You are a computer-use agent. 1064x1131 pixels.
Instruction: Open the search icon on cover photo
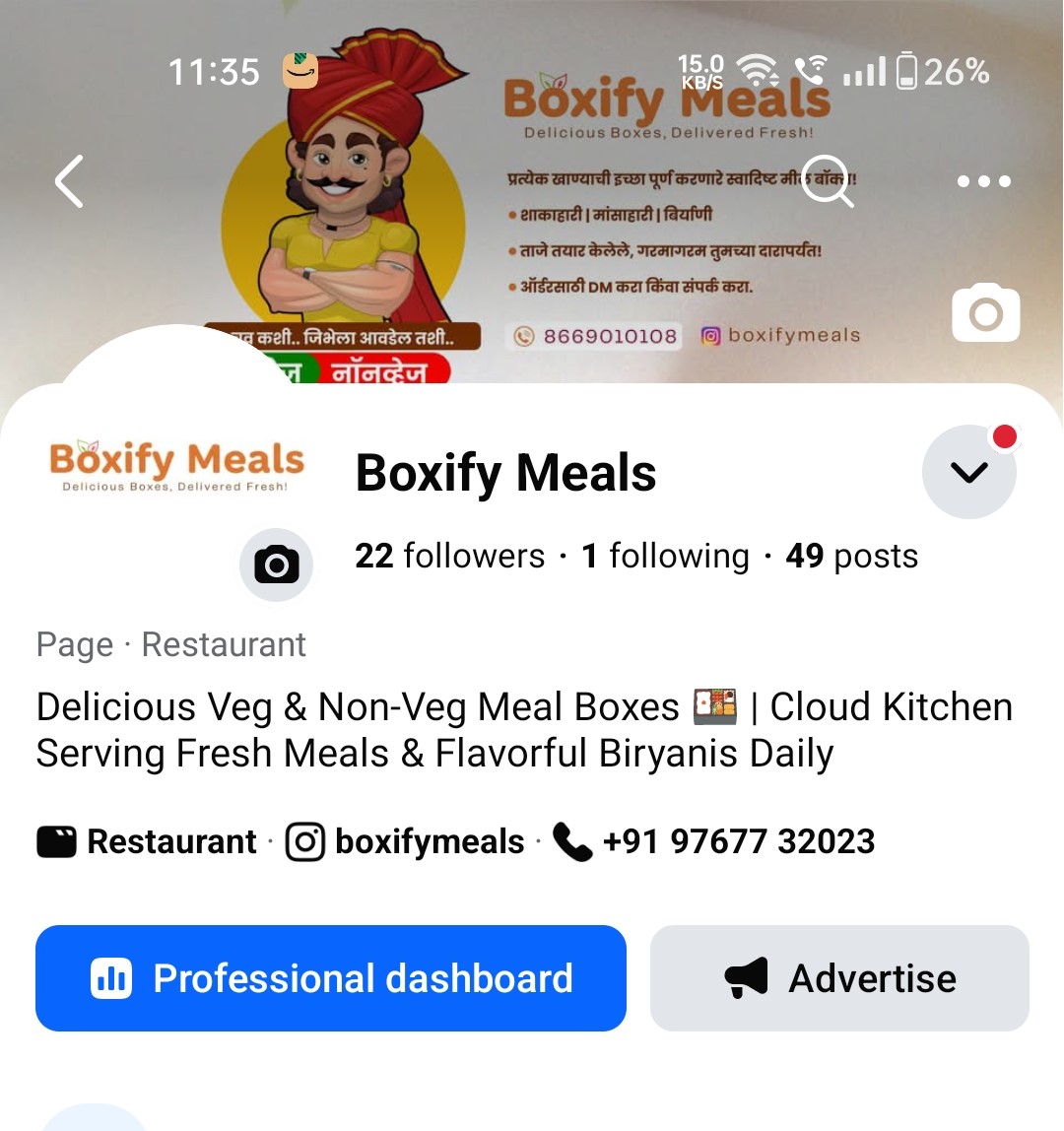coord(828,181)
